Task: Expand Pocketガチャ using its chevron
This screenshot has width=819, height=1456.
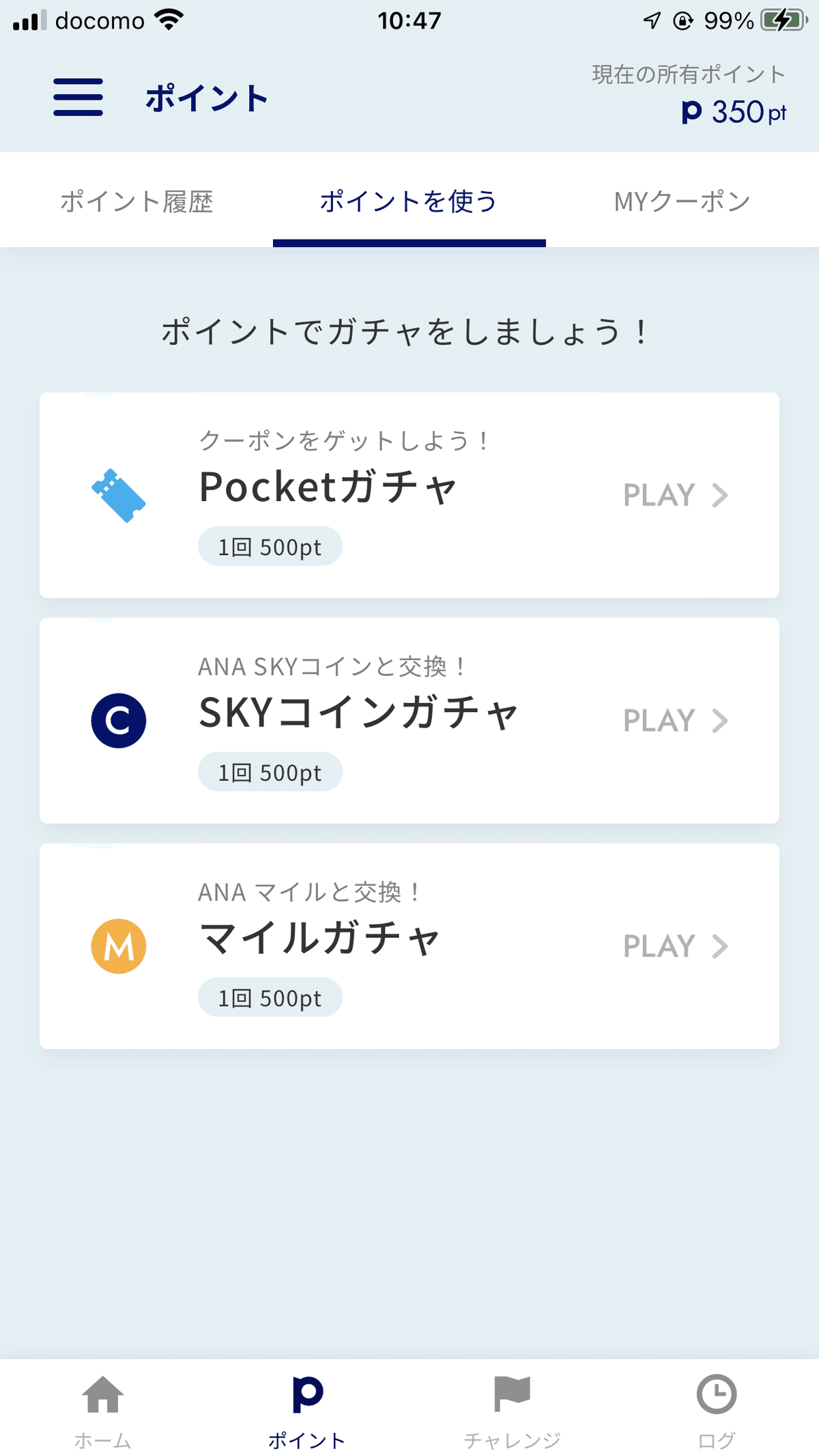Action: (719, 495)
